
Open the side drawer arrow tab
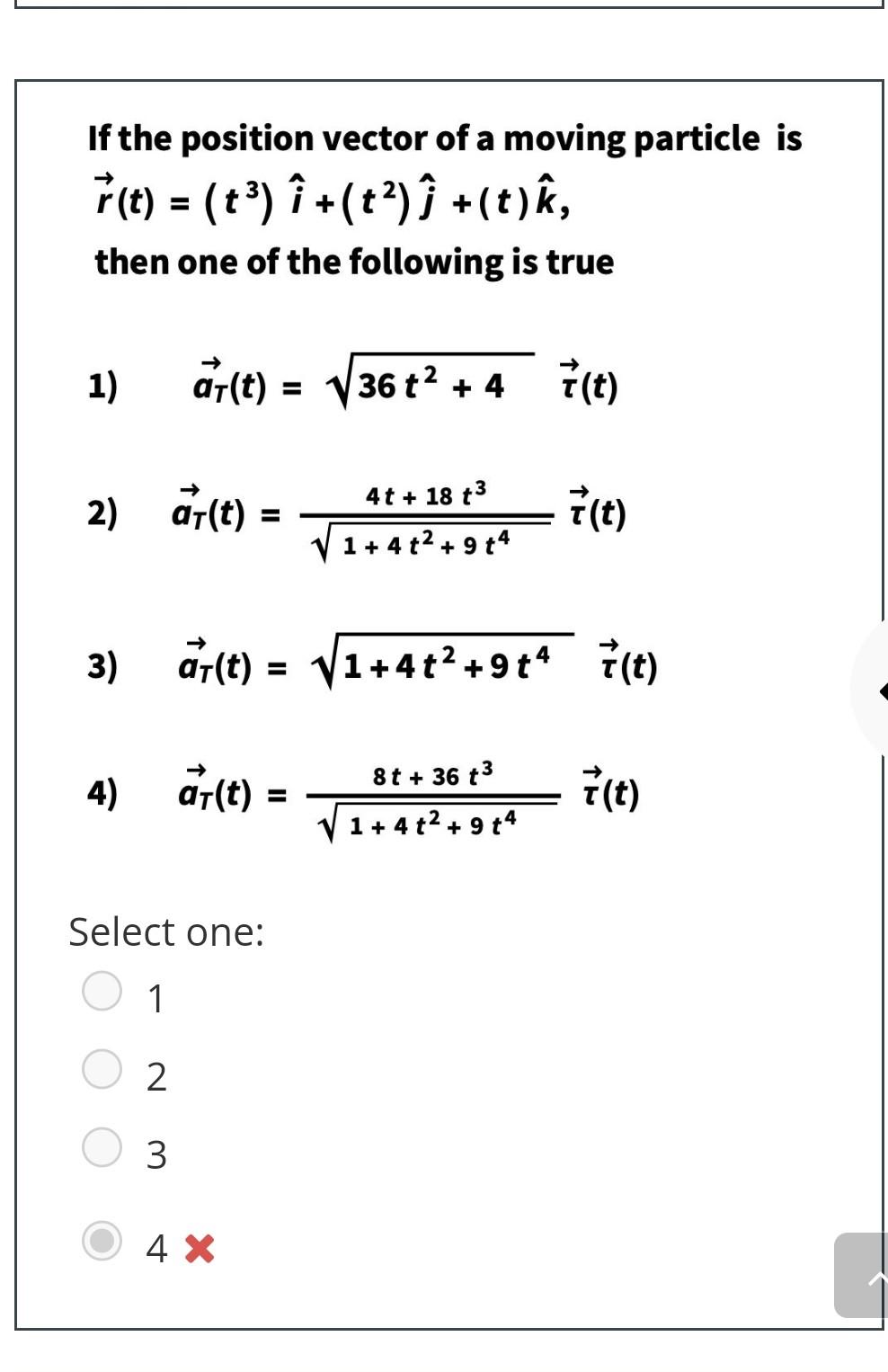click(874, 690)
